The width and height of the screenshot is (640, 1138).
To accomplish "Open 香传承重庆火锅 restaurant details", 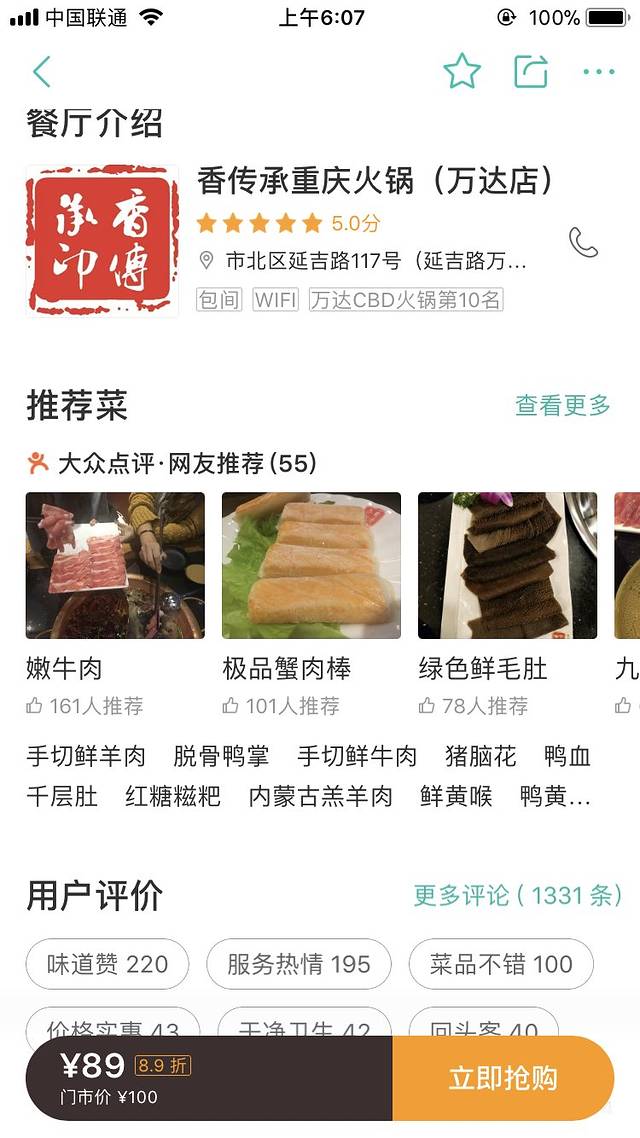I will coord(374,181).
